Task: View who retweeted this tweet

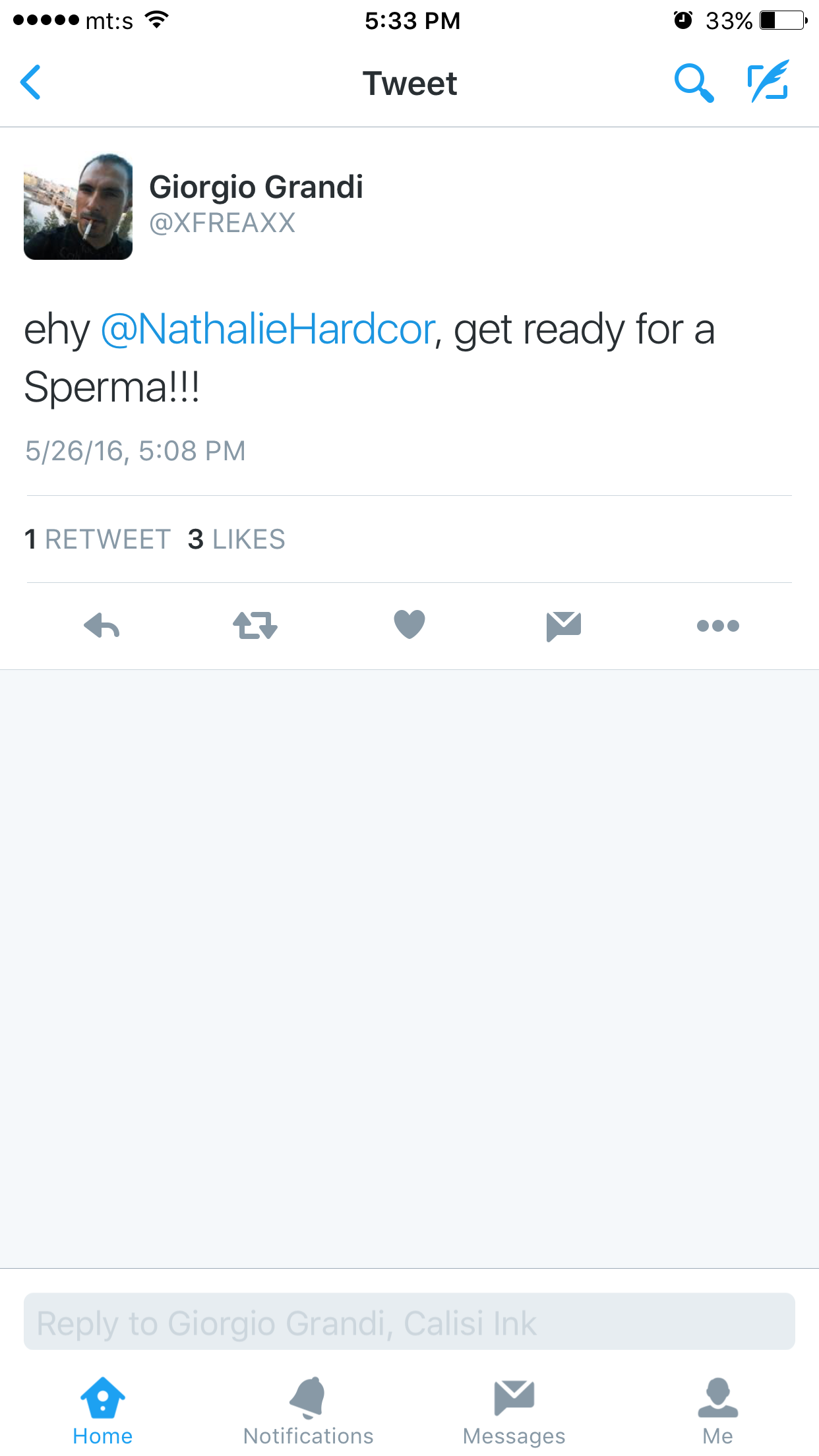Action: coord(98,539)
